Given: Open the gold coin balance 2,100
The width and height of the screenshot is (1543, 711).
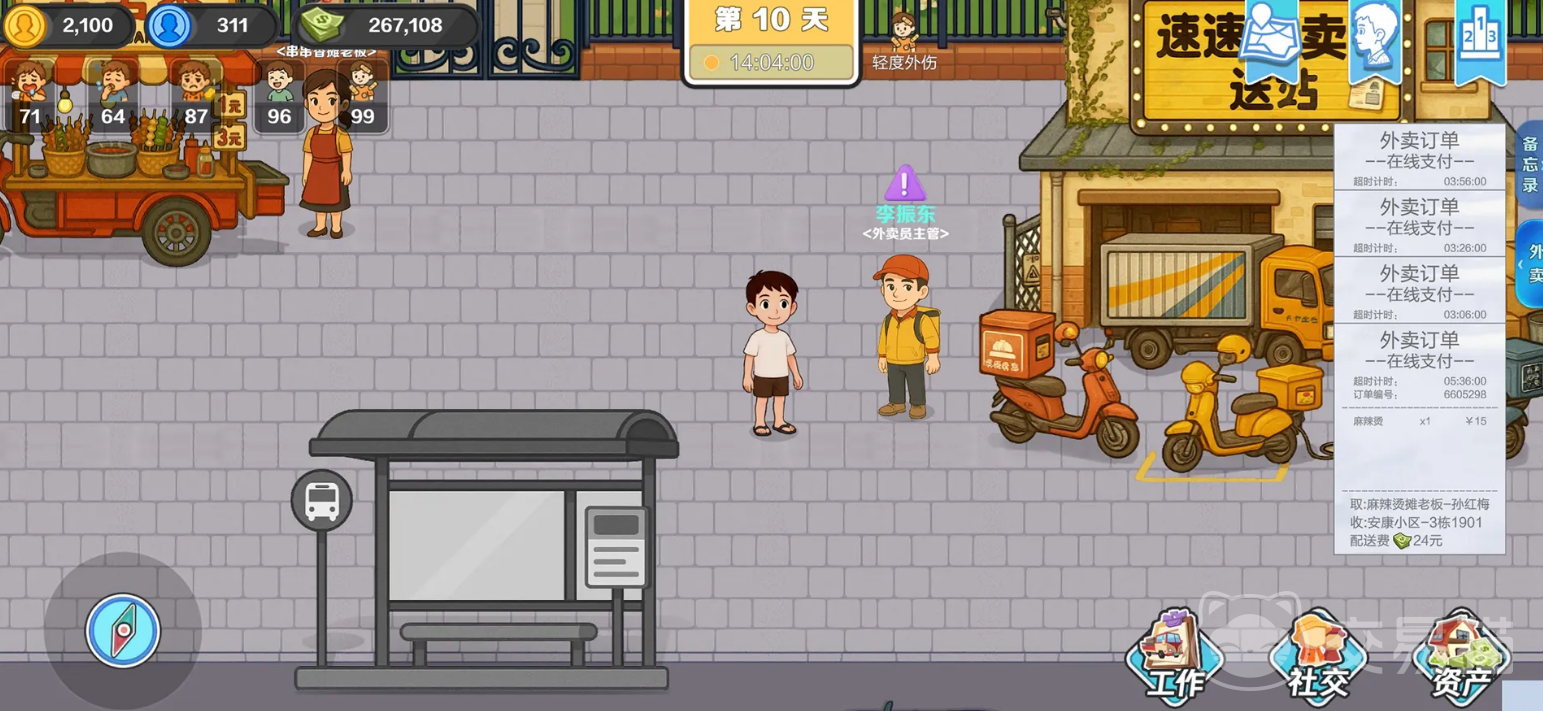Looking at the screenshot, I should coord(68,26).
